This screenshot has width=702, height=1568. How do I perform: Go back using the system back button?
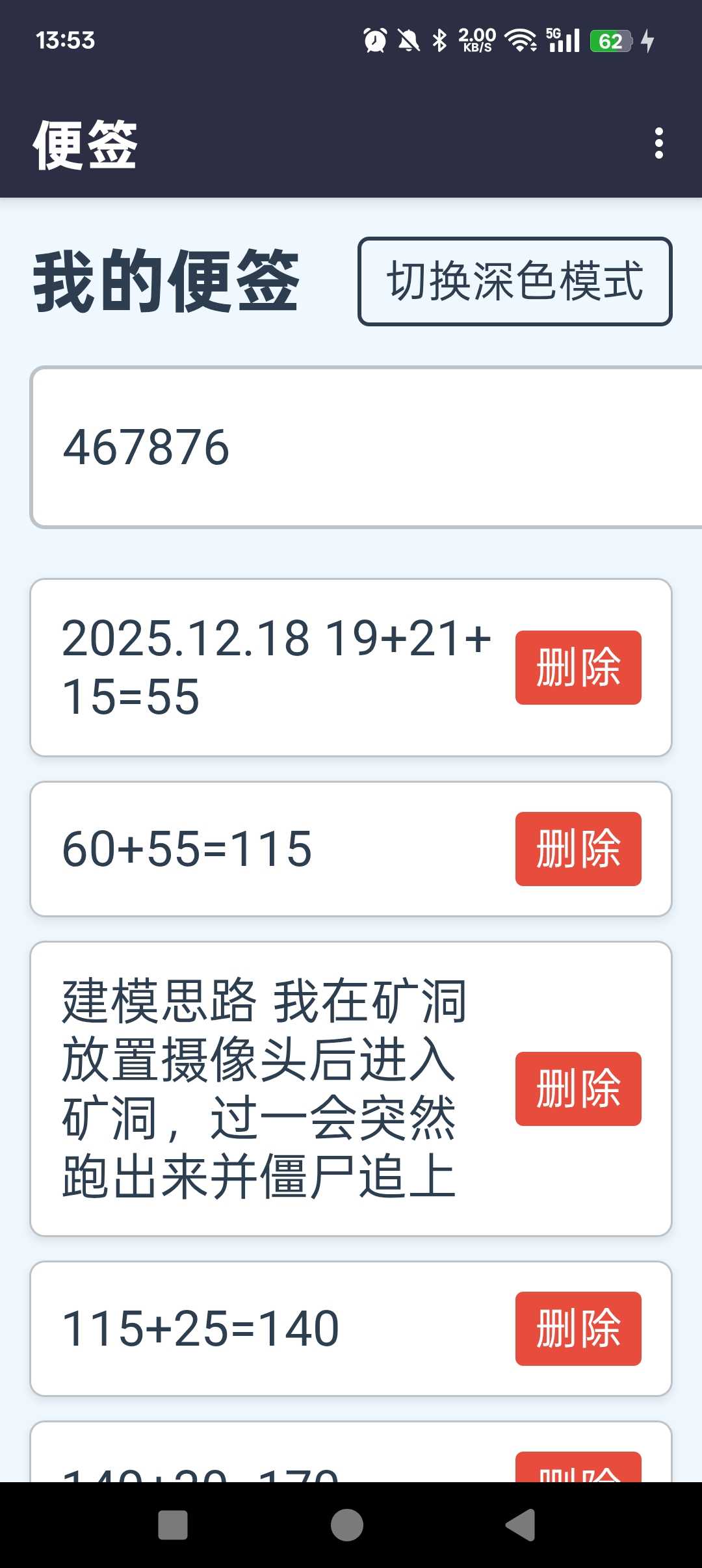click(x=521, y=1525)
